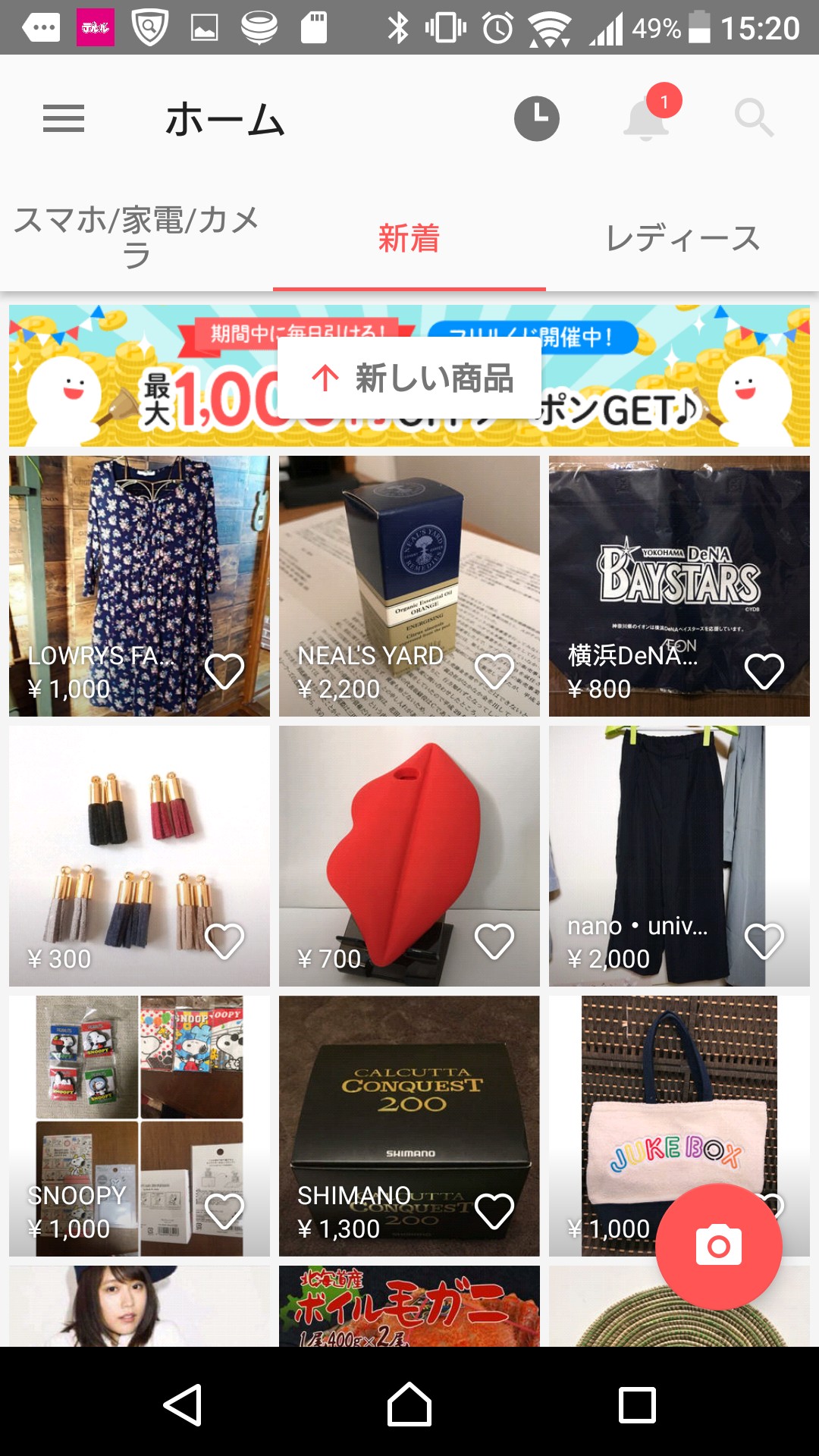Open the clock history icon
819x1456 pixels.
tap(536, 119)
